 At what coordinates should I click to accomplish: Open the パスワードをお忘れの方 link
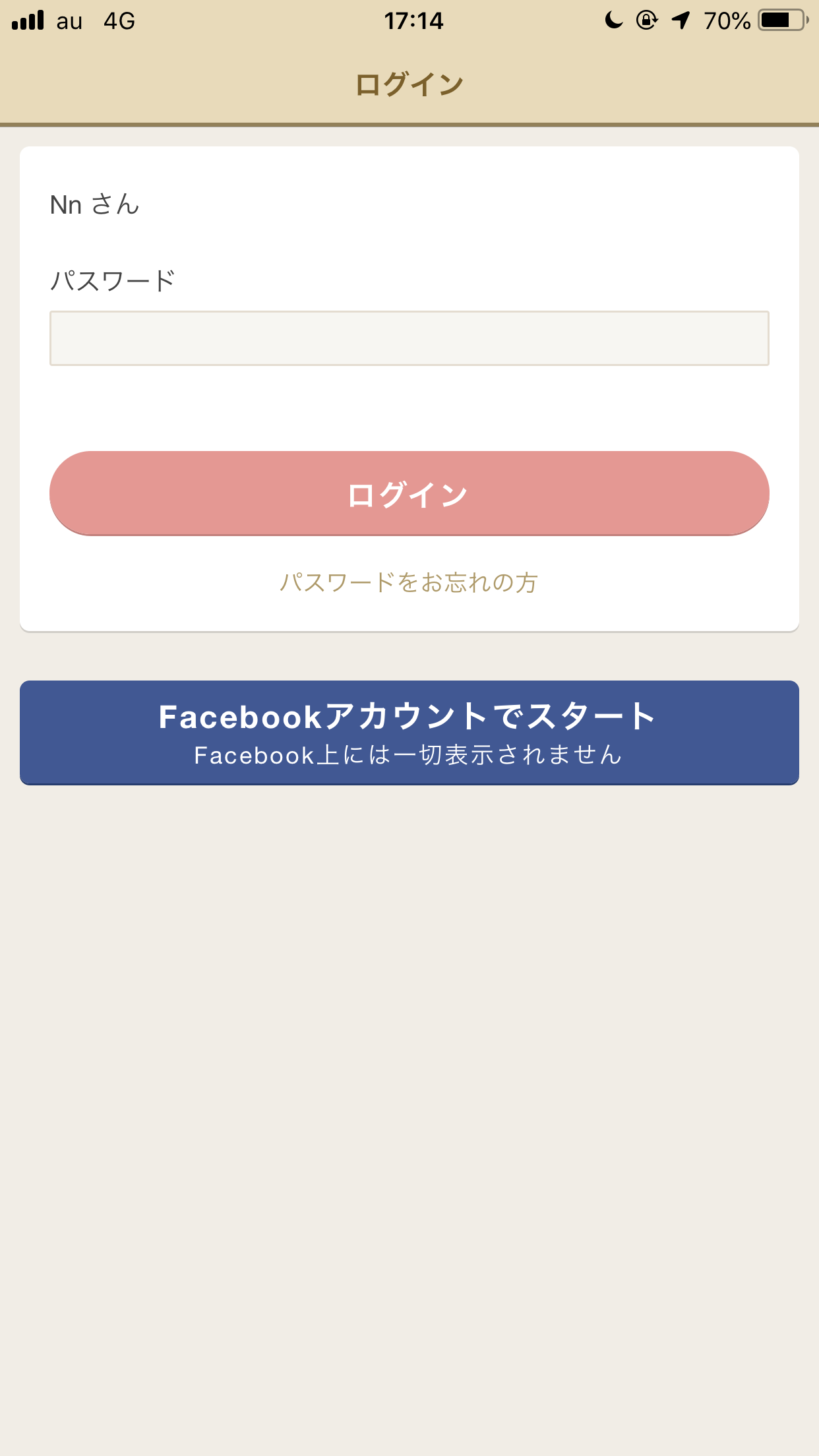pos(409,582)
